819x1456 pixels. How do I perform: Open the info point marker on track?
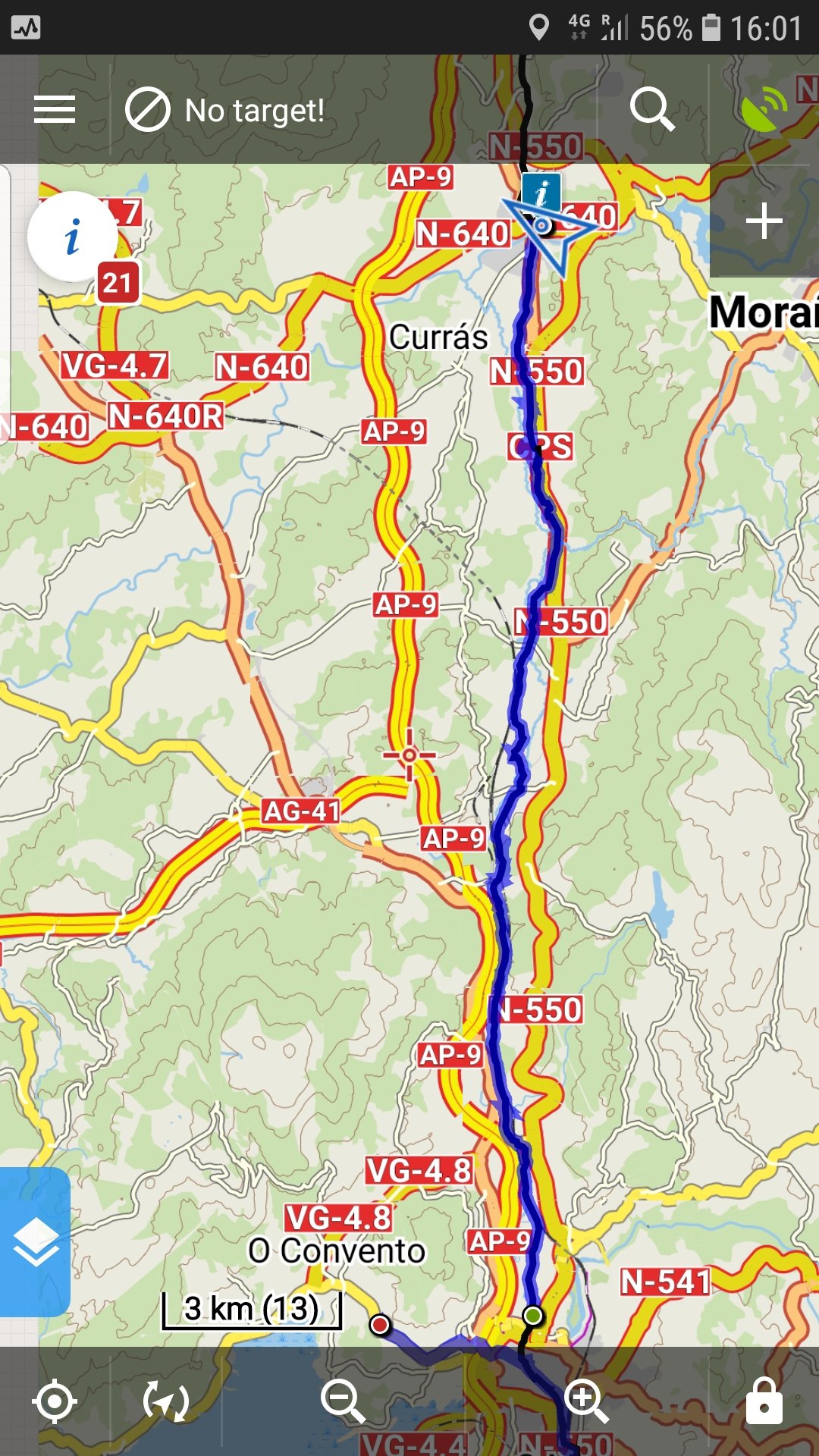541,191
